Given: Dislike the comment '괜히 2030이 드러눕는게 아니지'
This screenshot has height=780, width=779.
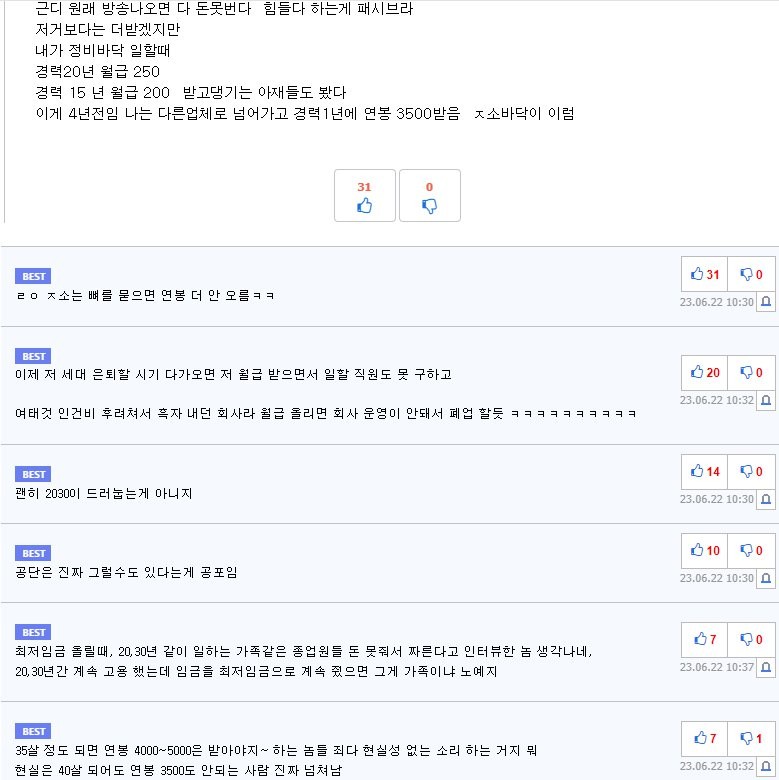Looking at the screenshot, I should [x=751, y=471].
